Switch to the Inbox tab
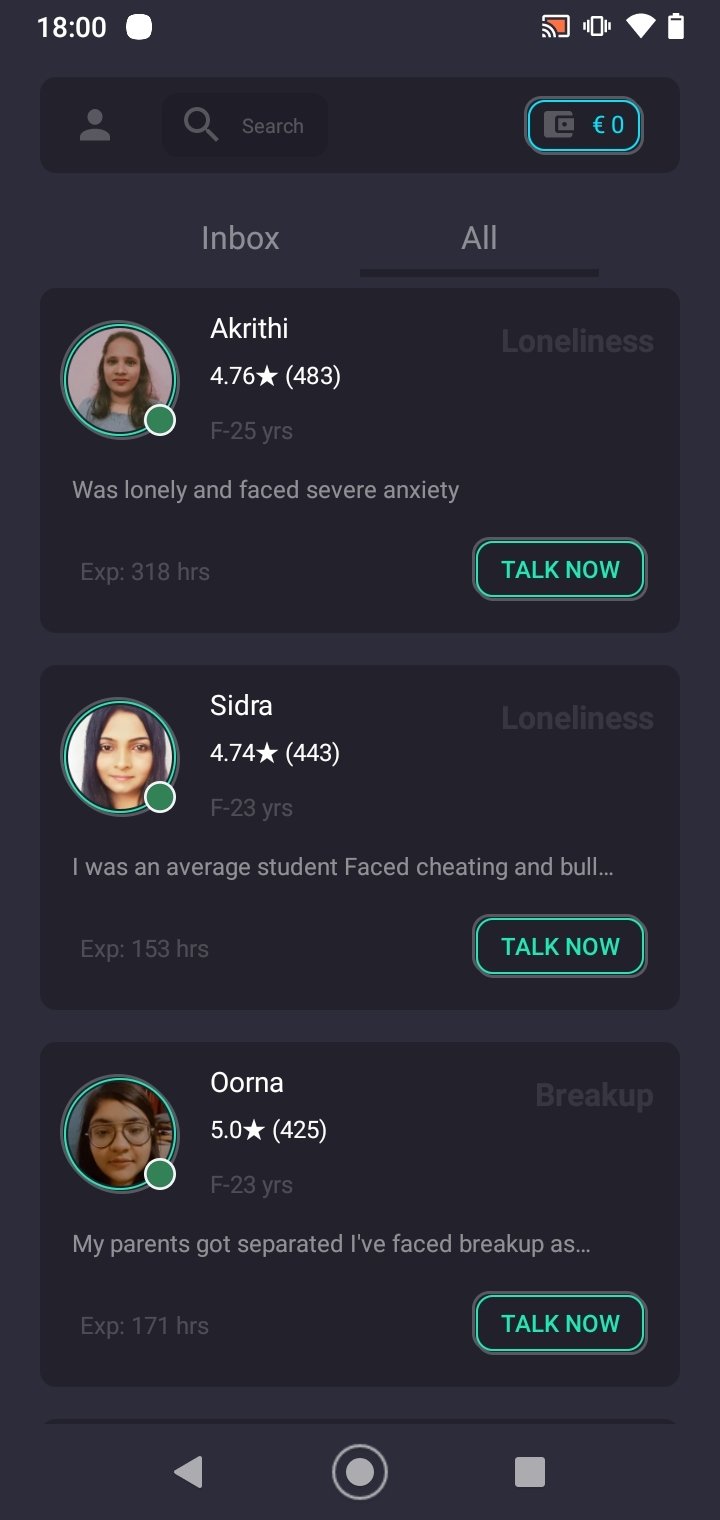 240,238
